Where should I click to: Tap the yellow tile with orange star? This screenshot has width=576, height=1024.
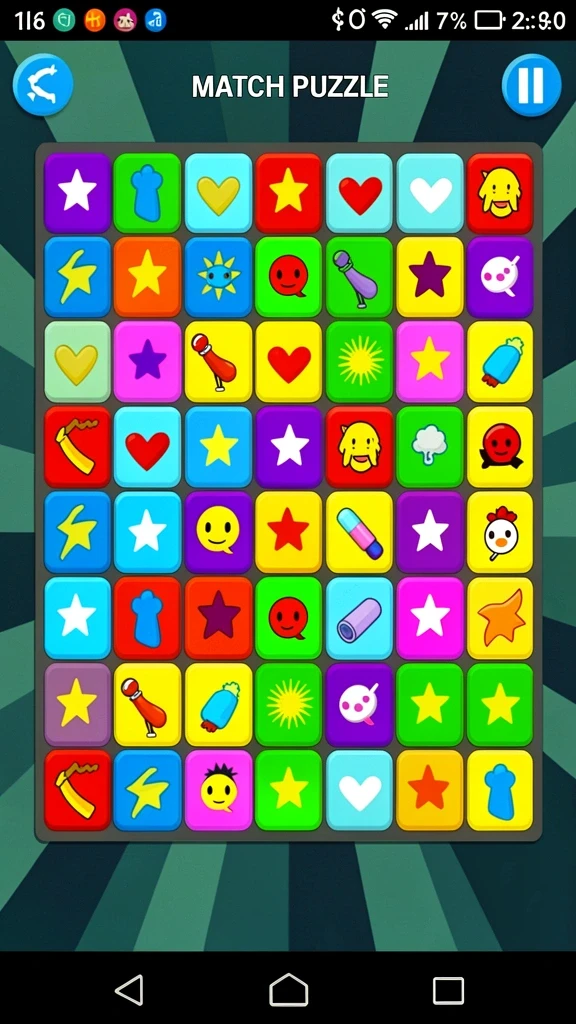[x=500, y=618]
